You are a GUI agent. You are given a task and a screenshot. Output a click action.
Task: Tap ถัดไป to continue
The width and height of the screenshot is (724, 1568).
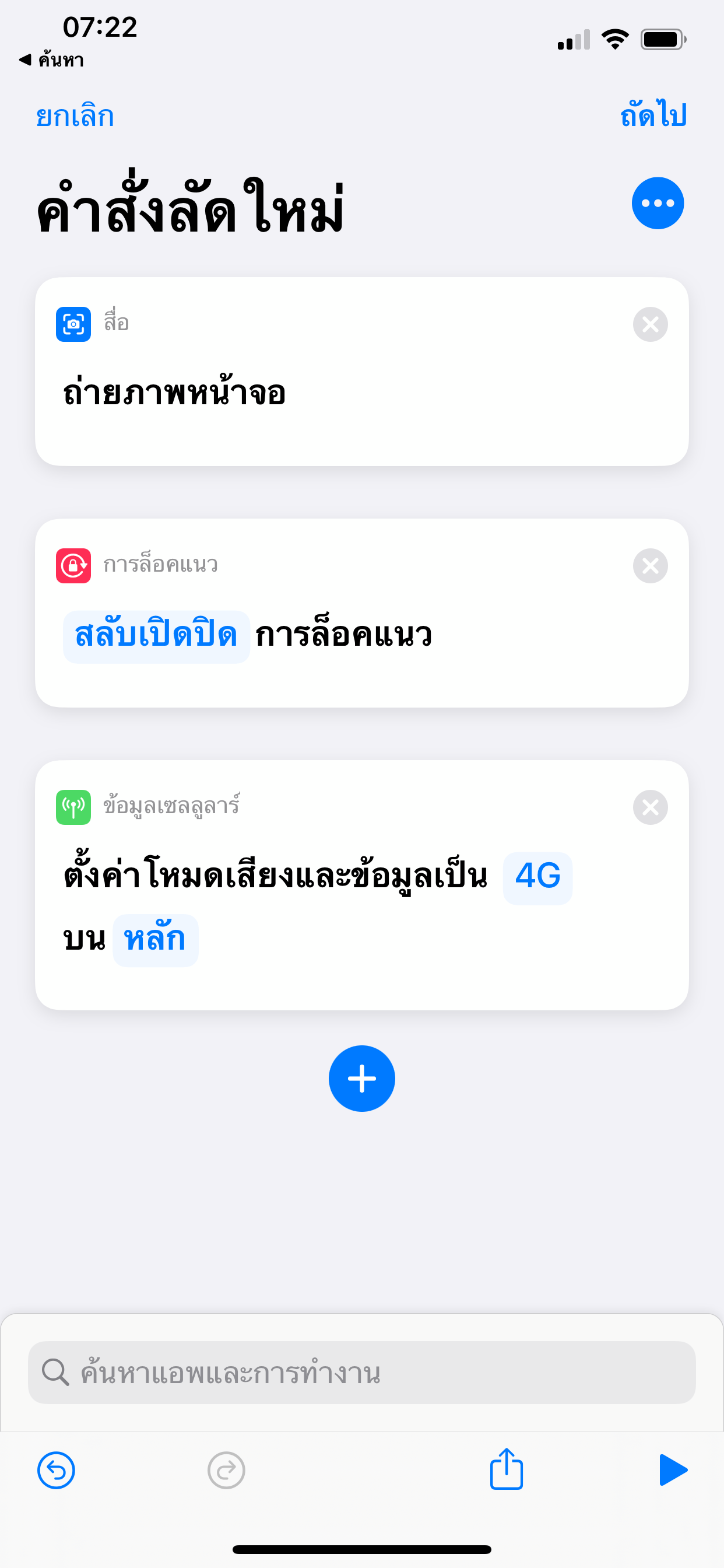653,116
